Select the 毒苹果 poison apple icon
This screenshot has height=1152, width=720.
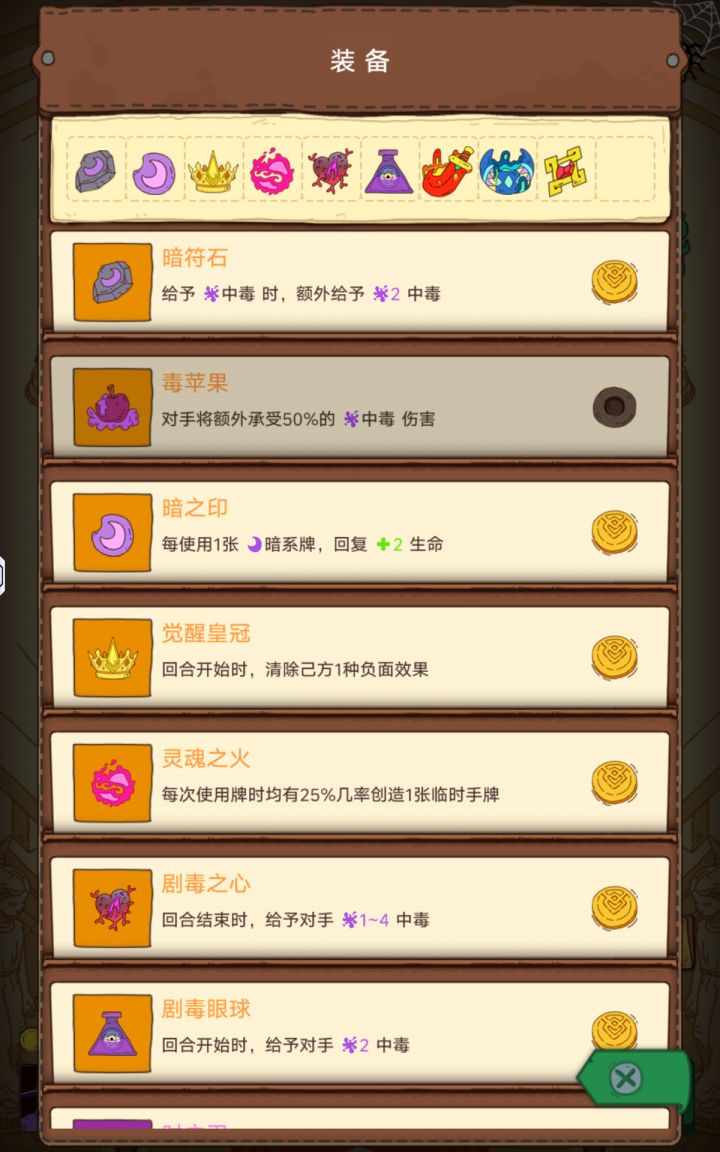coord(111,406)
